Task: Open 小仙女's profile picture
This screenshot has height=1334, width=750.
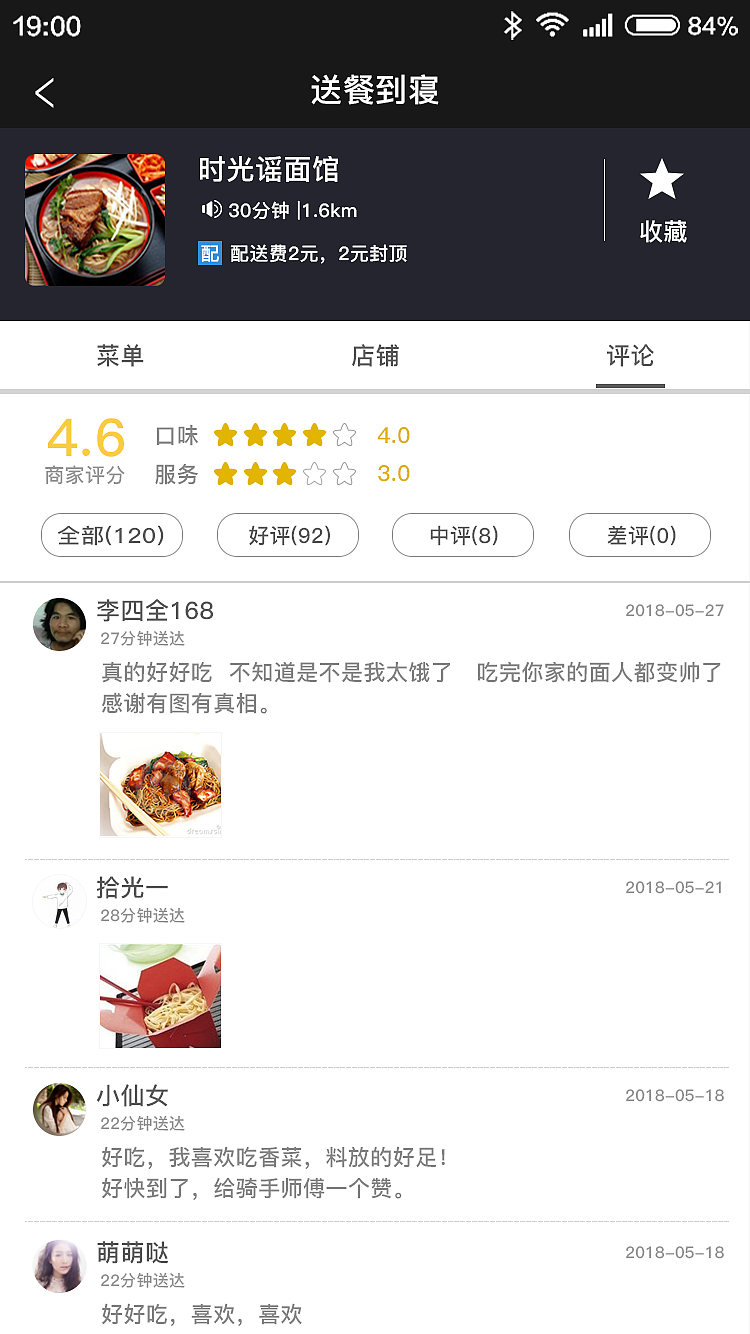Action: (x=59, y=1109)
